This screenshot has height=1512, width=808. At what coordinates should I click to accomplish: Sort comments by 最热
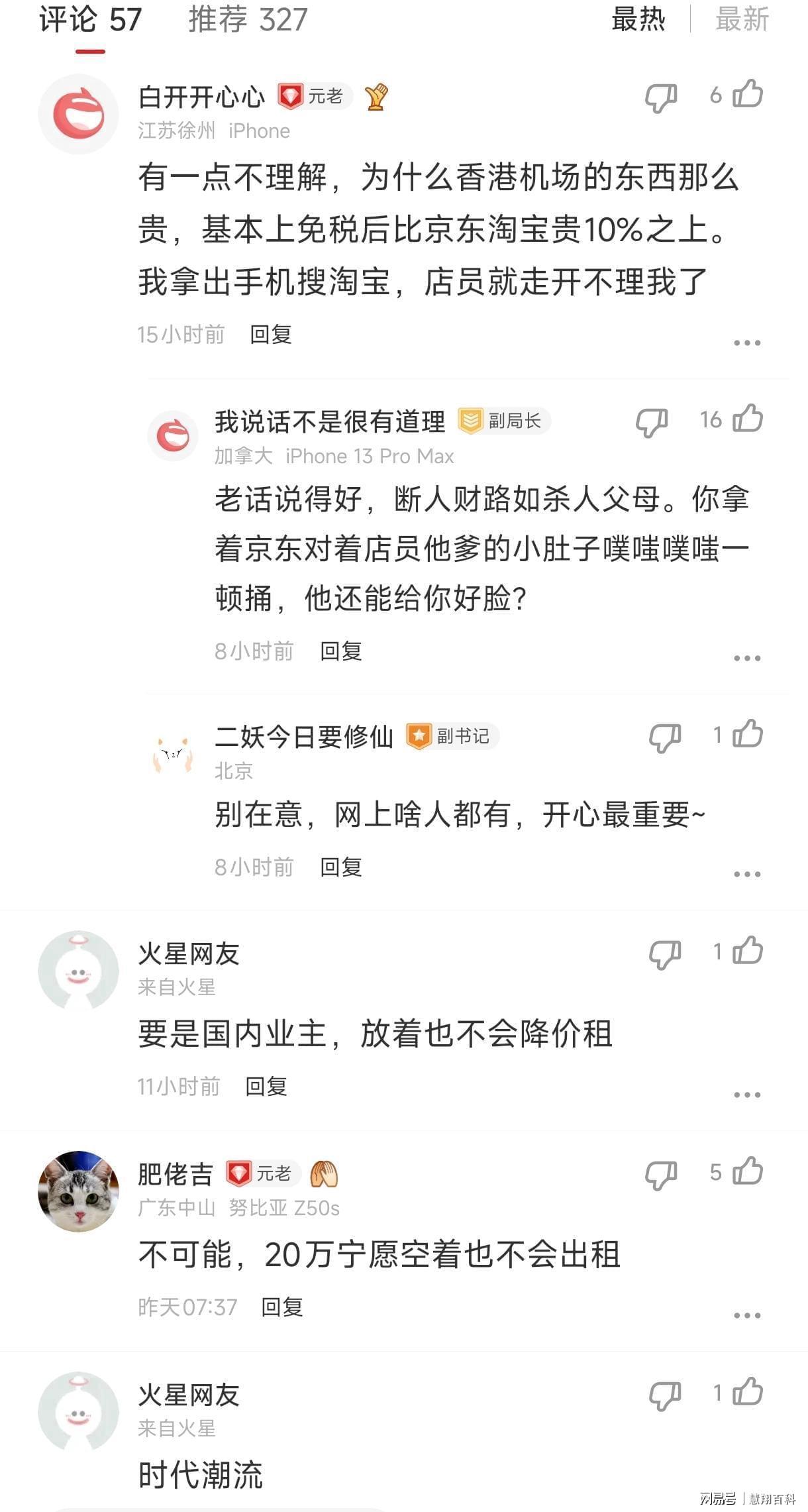pyautogui.click(x=638, y=20)
